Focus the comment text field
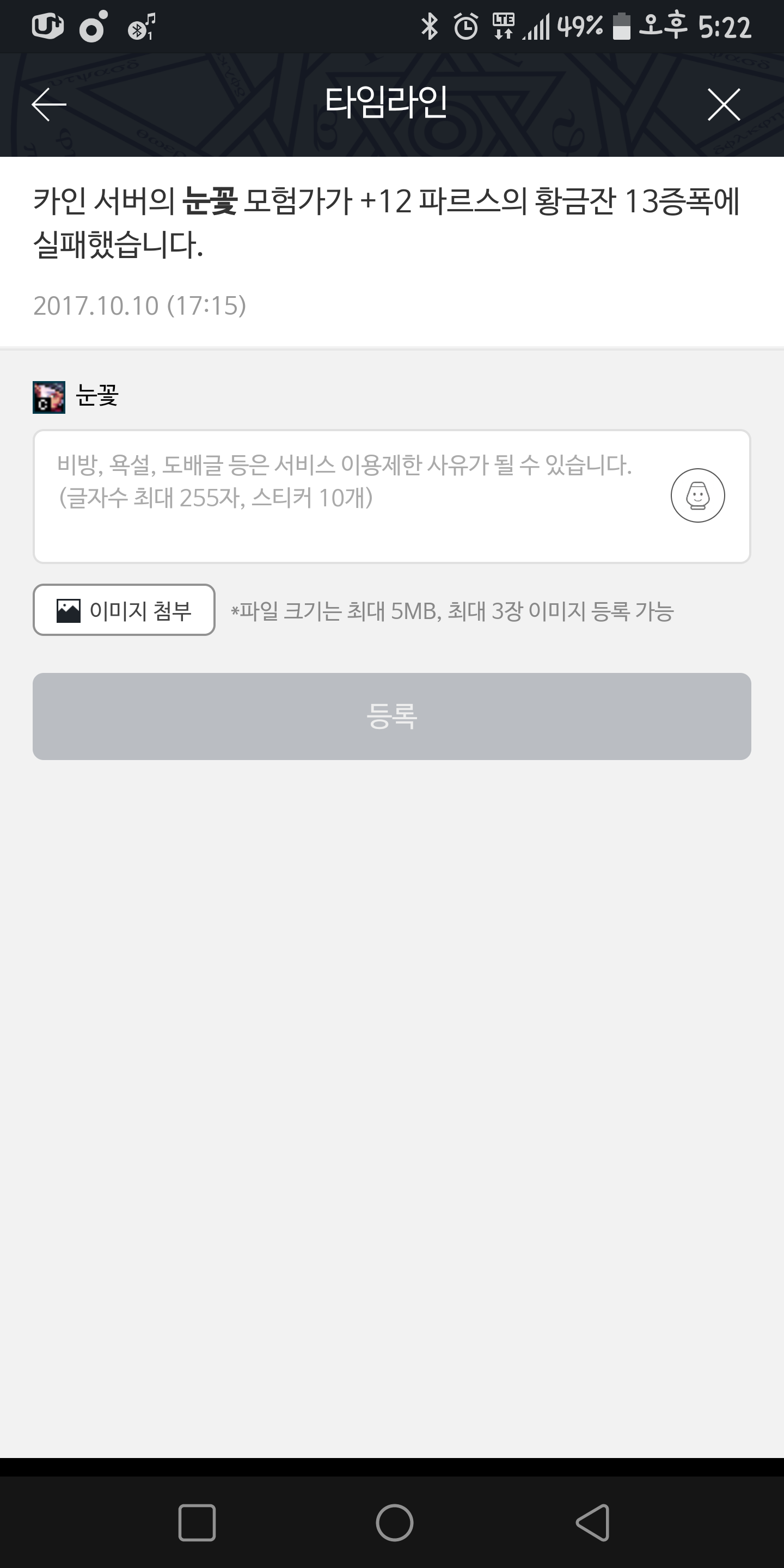The height and width of the screenshot is (1568, 784). point(347,496)
